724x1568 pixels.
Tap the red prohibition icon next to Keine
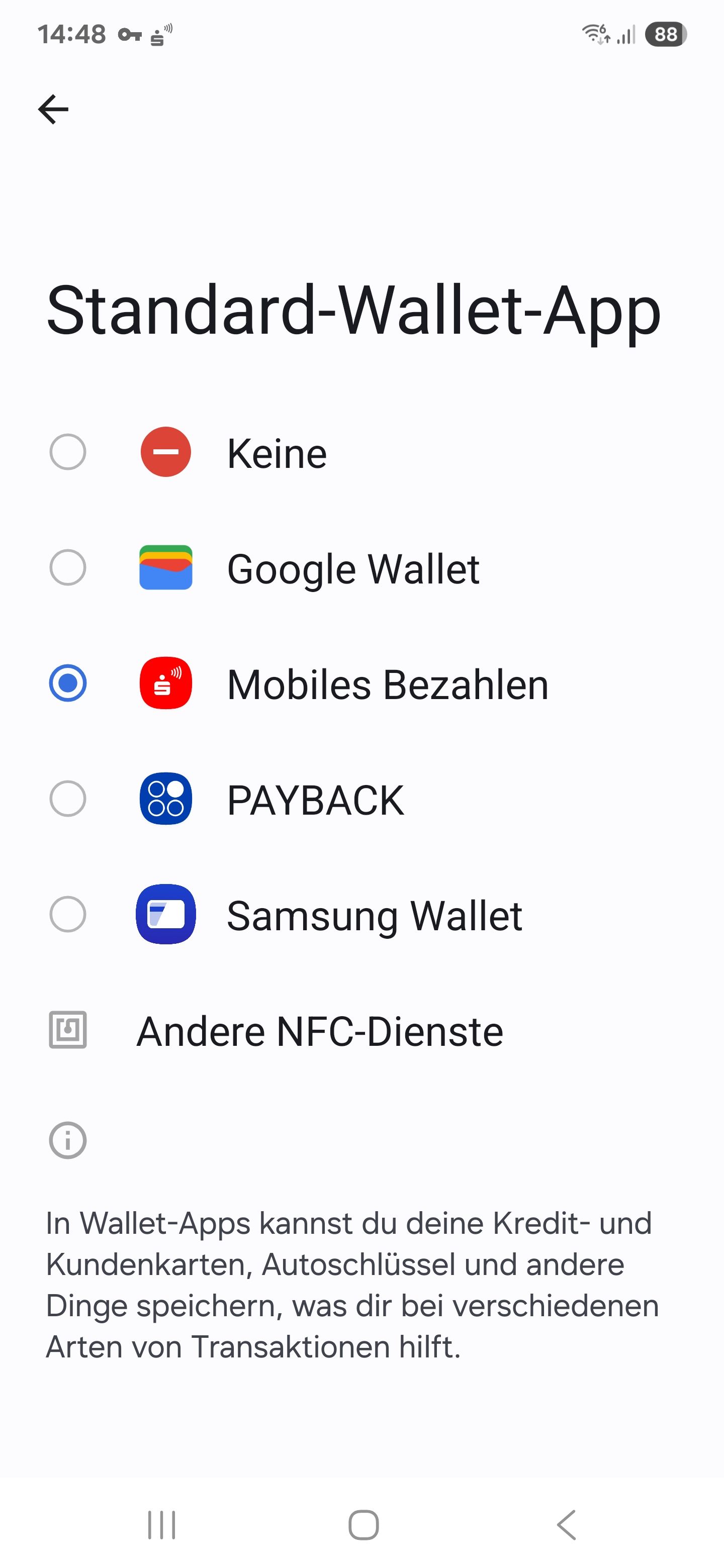[165, 451]
